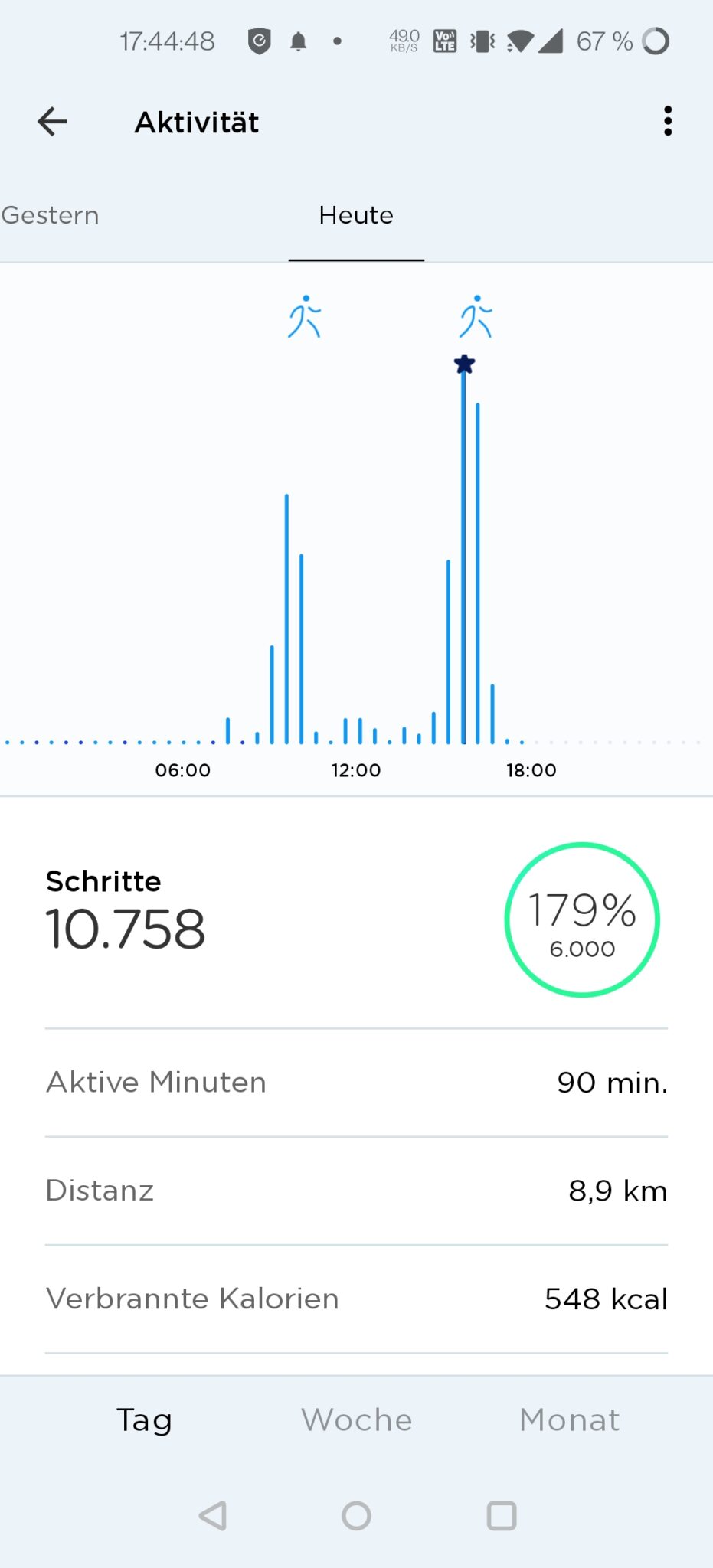The height and width of the screenshot is (1568, 713).
Task: Tap the shield icon in the status bar
Action: pyautogui.click(x=260, y=41)
